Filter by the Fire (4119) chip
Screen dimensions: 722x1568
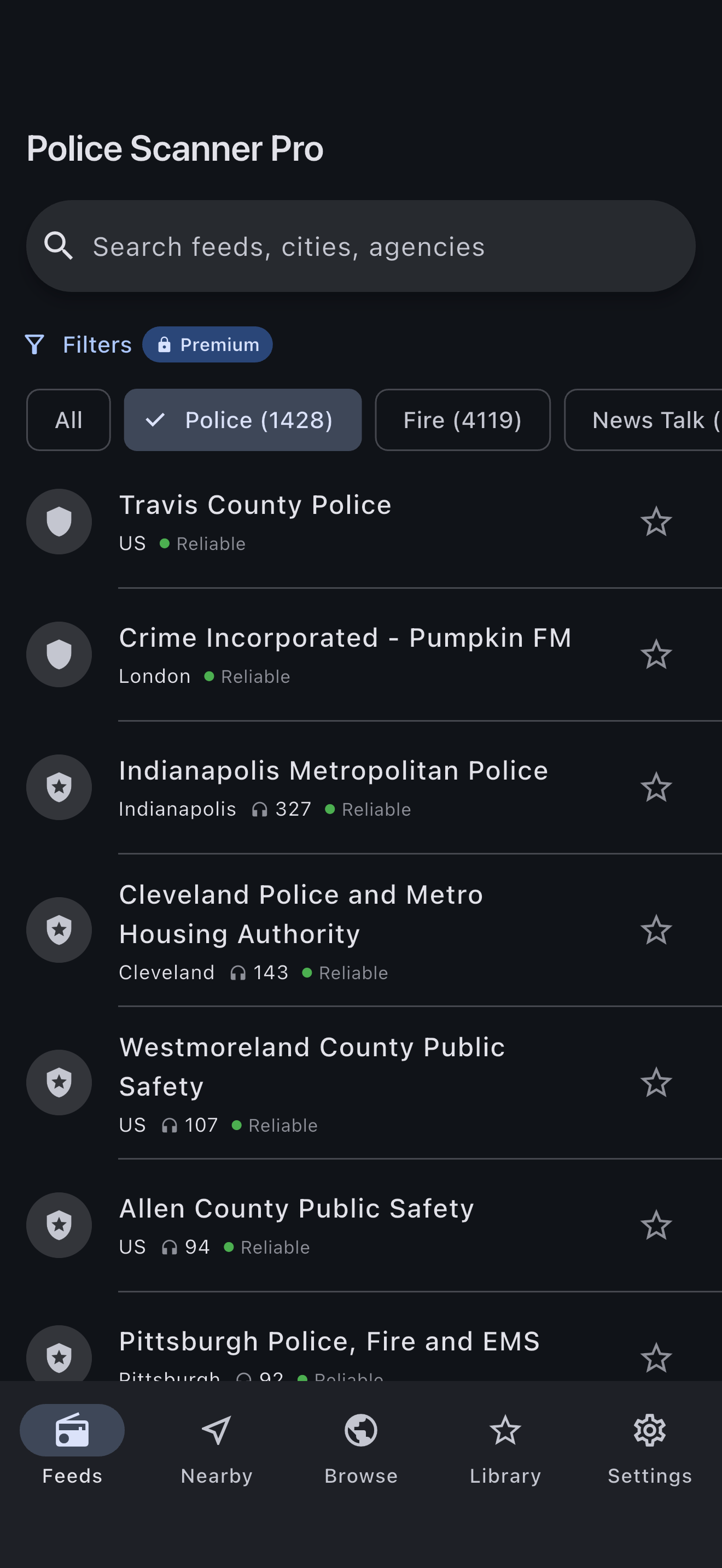[463, 420]
